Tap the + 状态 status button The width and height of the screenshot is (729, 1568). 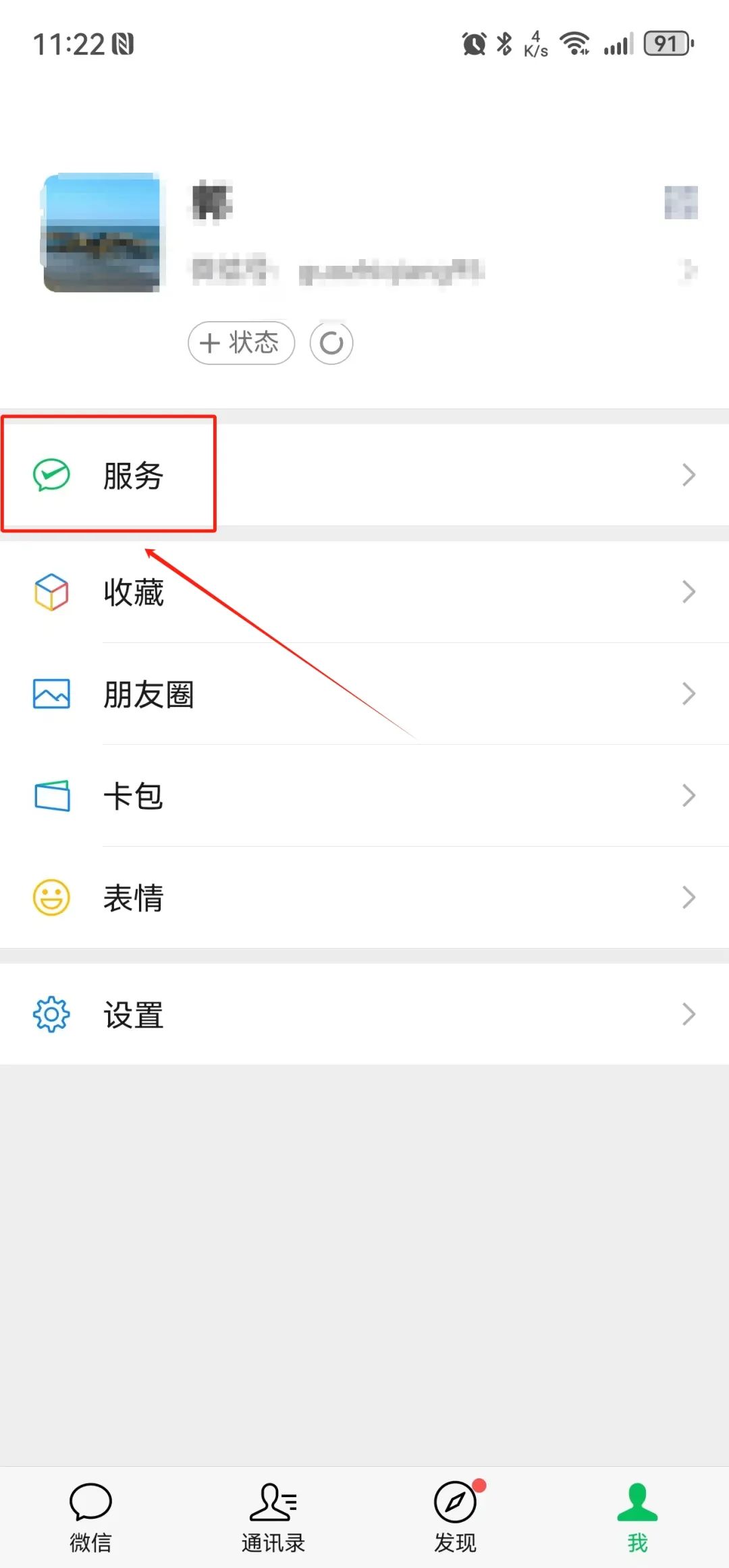[241, 343]
